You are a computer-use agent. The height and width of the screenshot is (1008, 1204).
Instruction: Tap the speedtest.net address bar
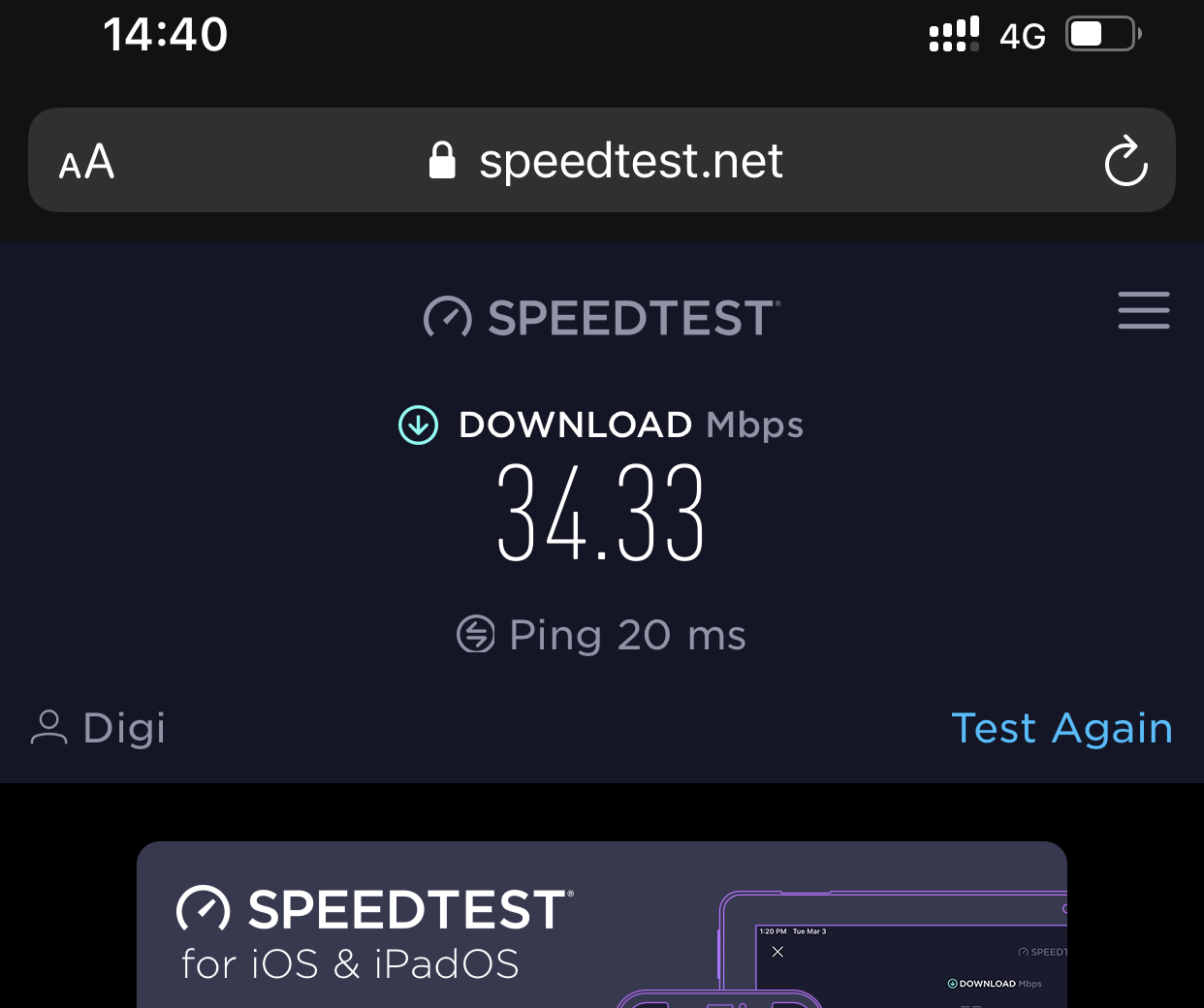(606, 161)
